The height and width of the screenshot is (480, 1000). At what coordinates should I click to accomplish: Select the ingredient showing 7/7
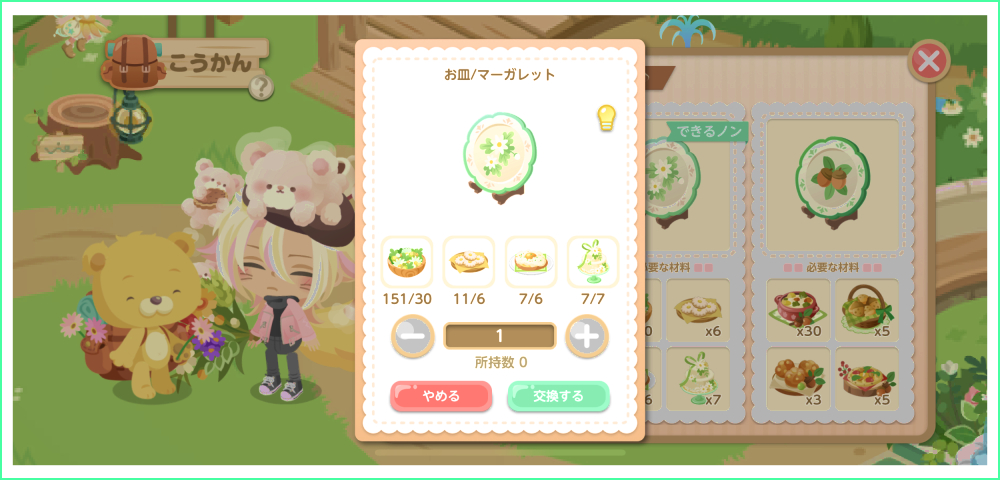coord(592,263)
